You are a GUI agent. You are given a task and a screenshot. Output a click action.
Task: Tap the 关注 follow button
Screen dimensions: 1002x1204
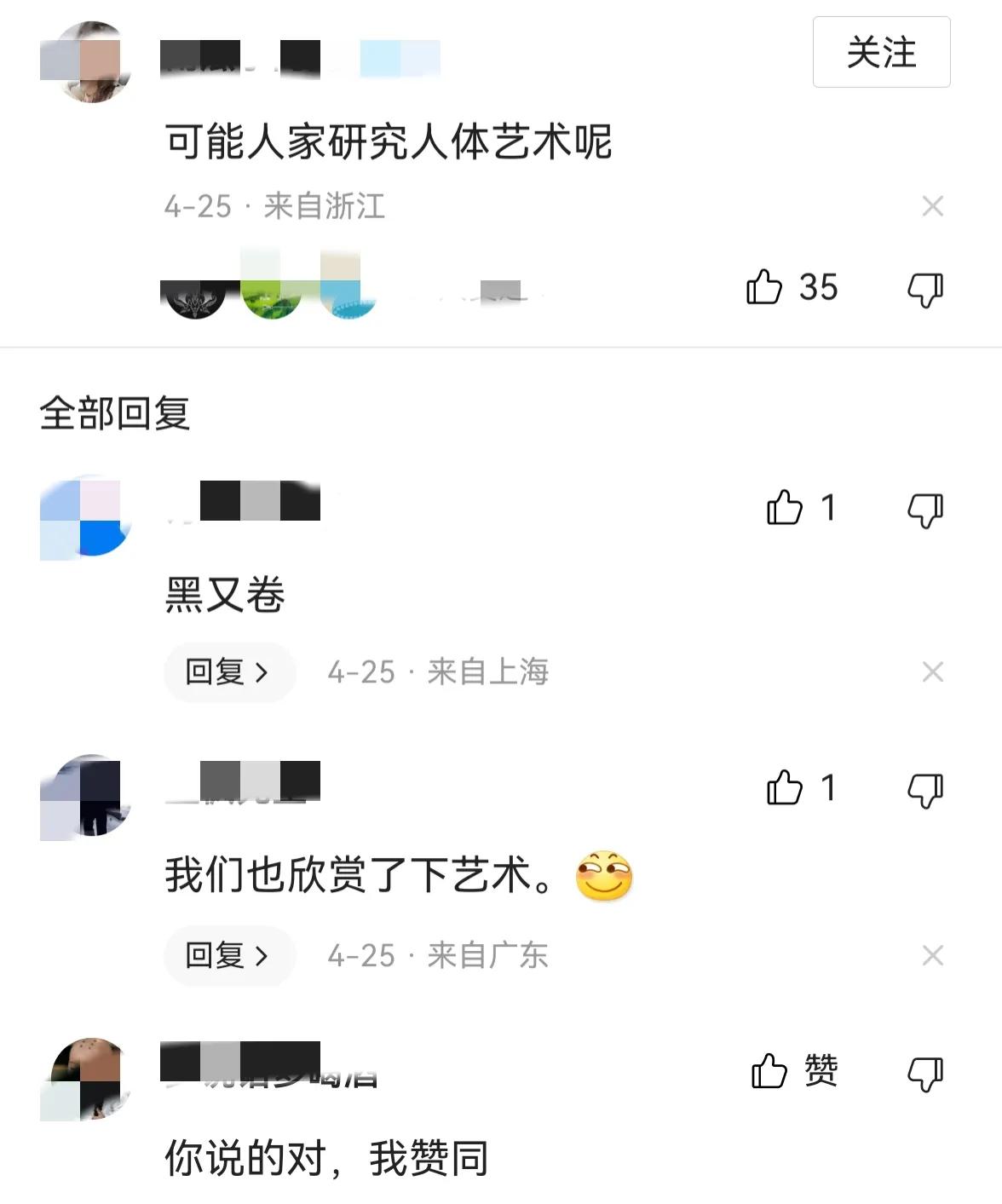click(x=881, y=53)
